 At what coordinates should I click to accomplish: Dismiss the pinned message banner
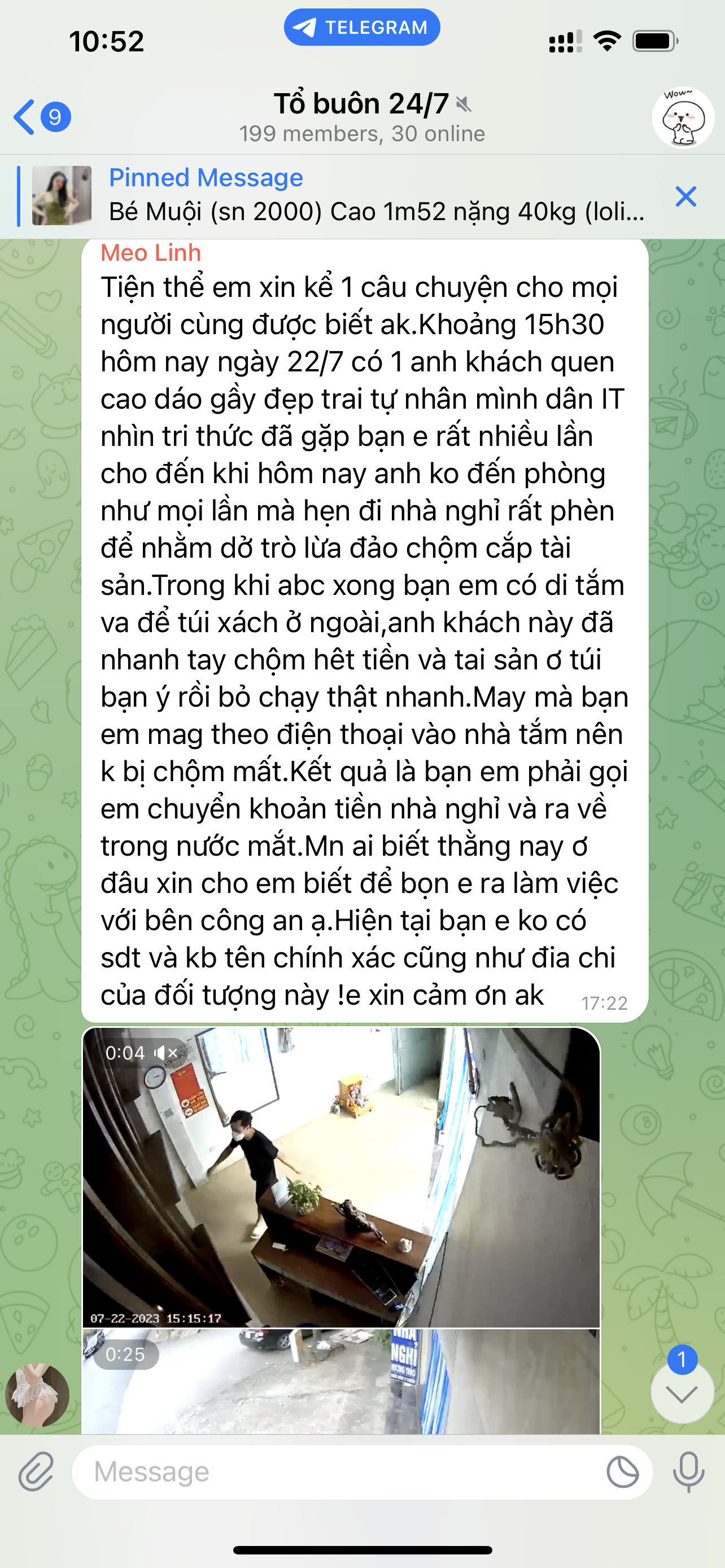tap(685, 196)
